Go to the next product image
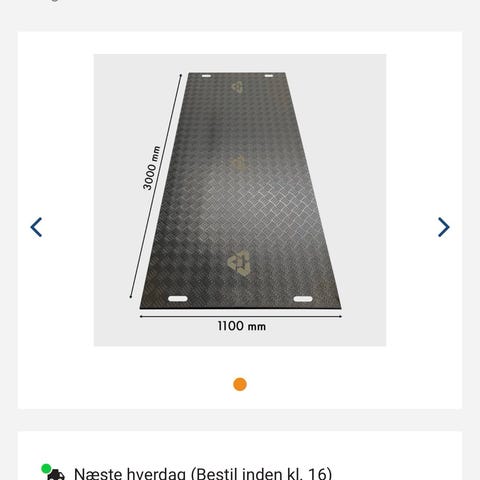The height and width of the screenshot is (480, 480). click(x=444, y=227)
